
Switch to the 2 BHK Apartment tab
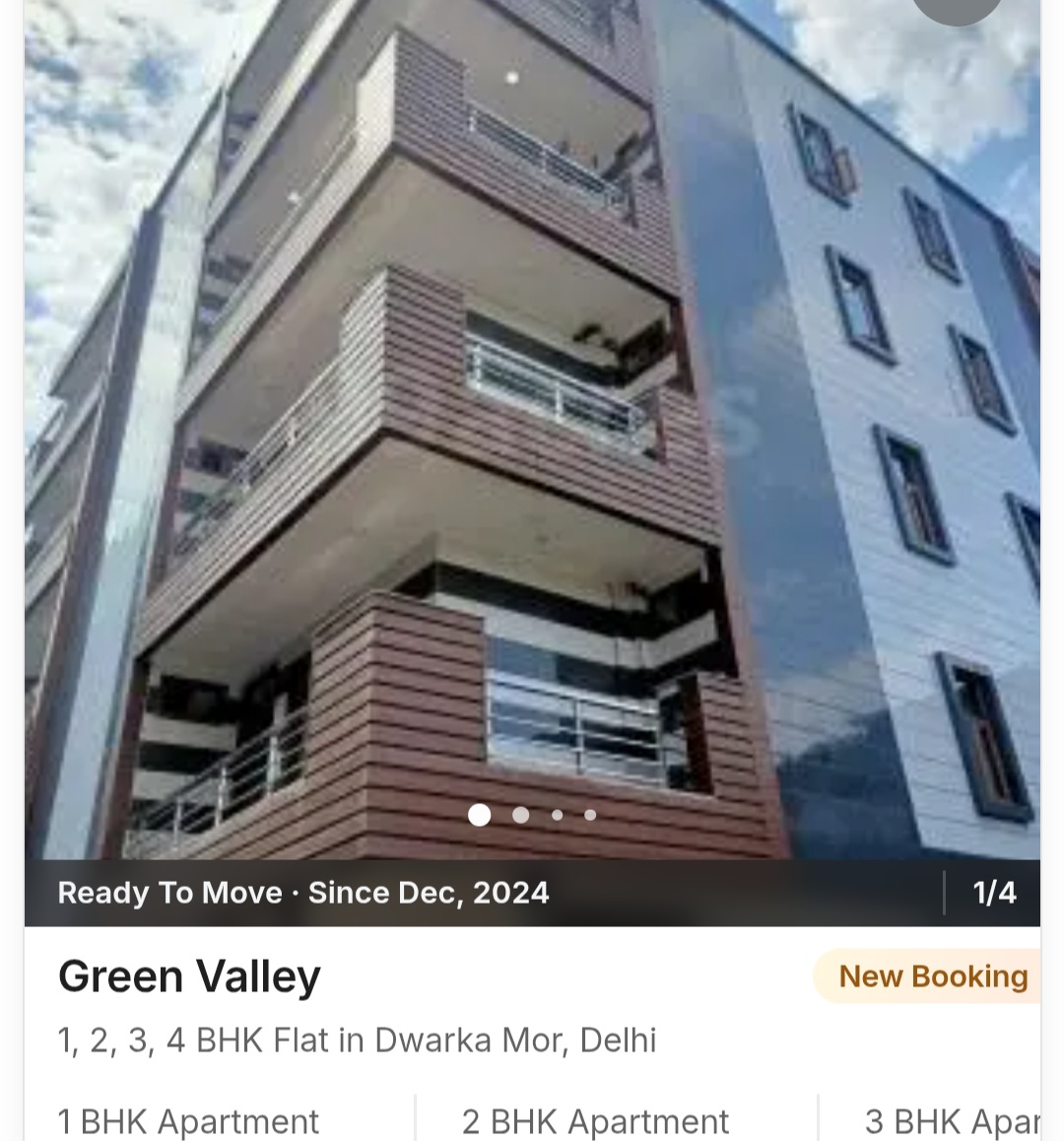tap(593, 1121)
